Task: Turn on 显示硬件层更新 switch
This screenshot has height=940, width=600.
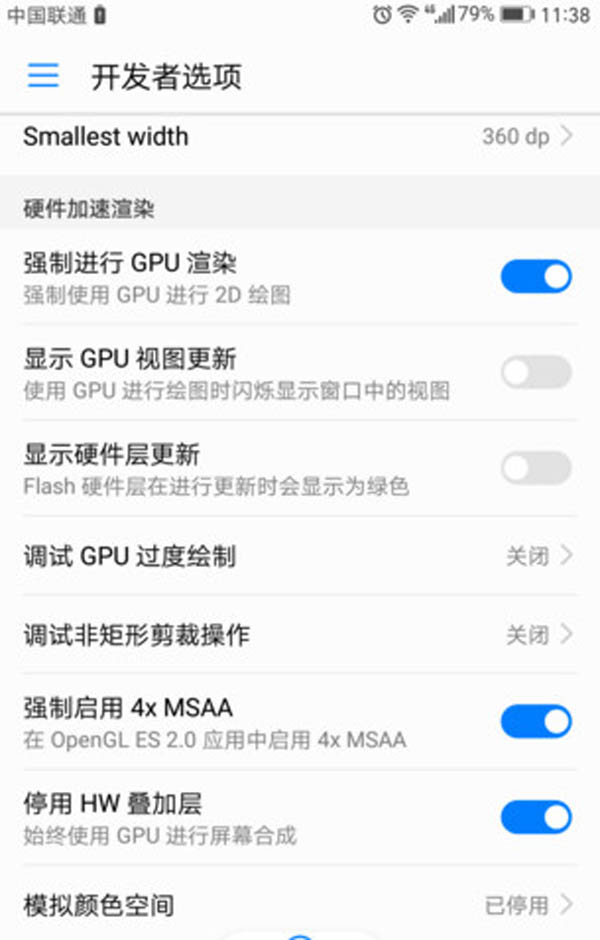Action: [x=535, y=468]
